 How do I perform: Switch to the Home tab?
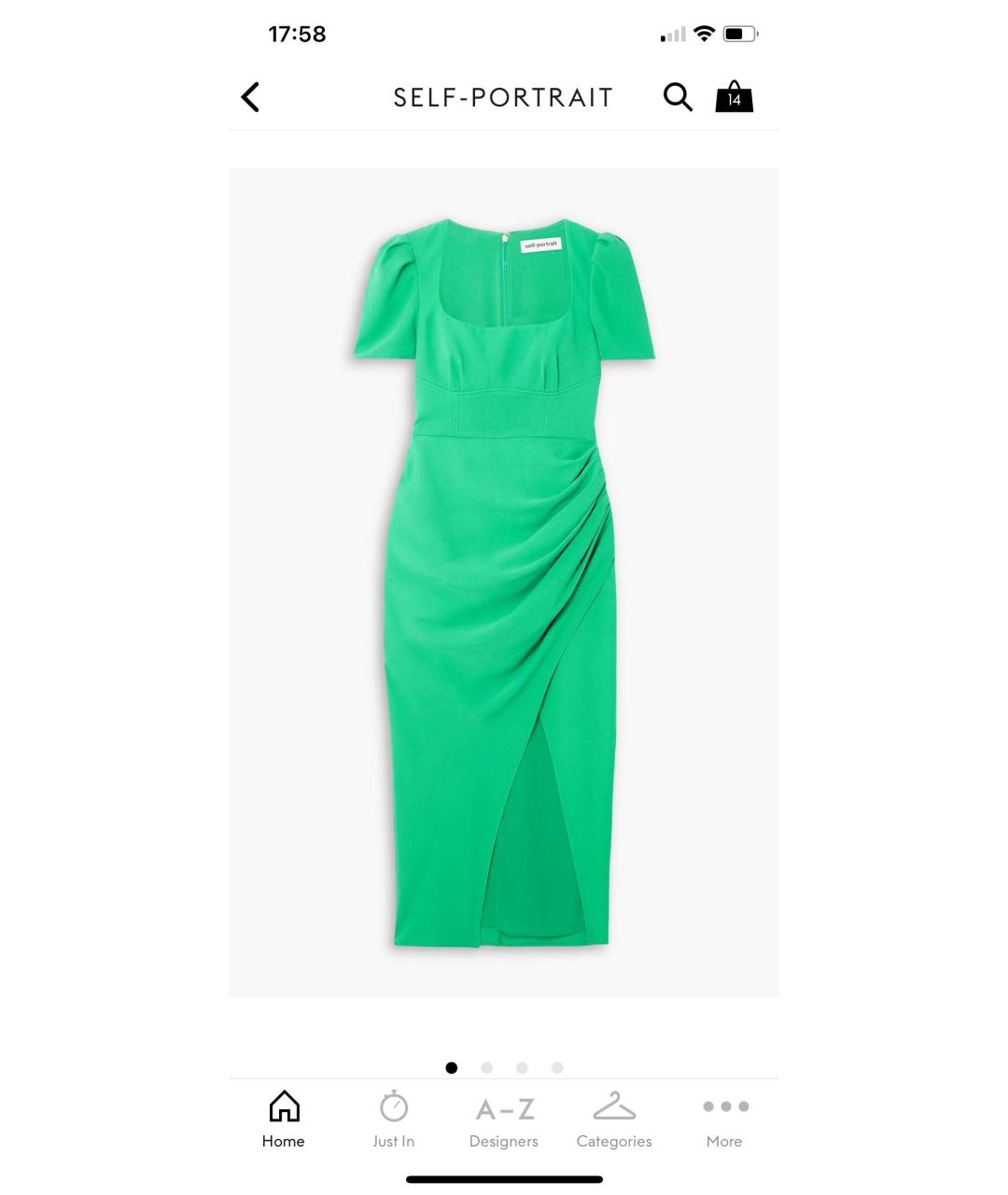click(x=284, y=1118)
